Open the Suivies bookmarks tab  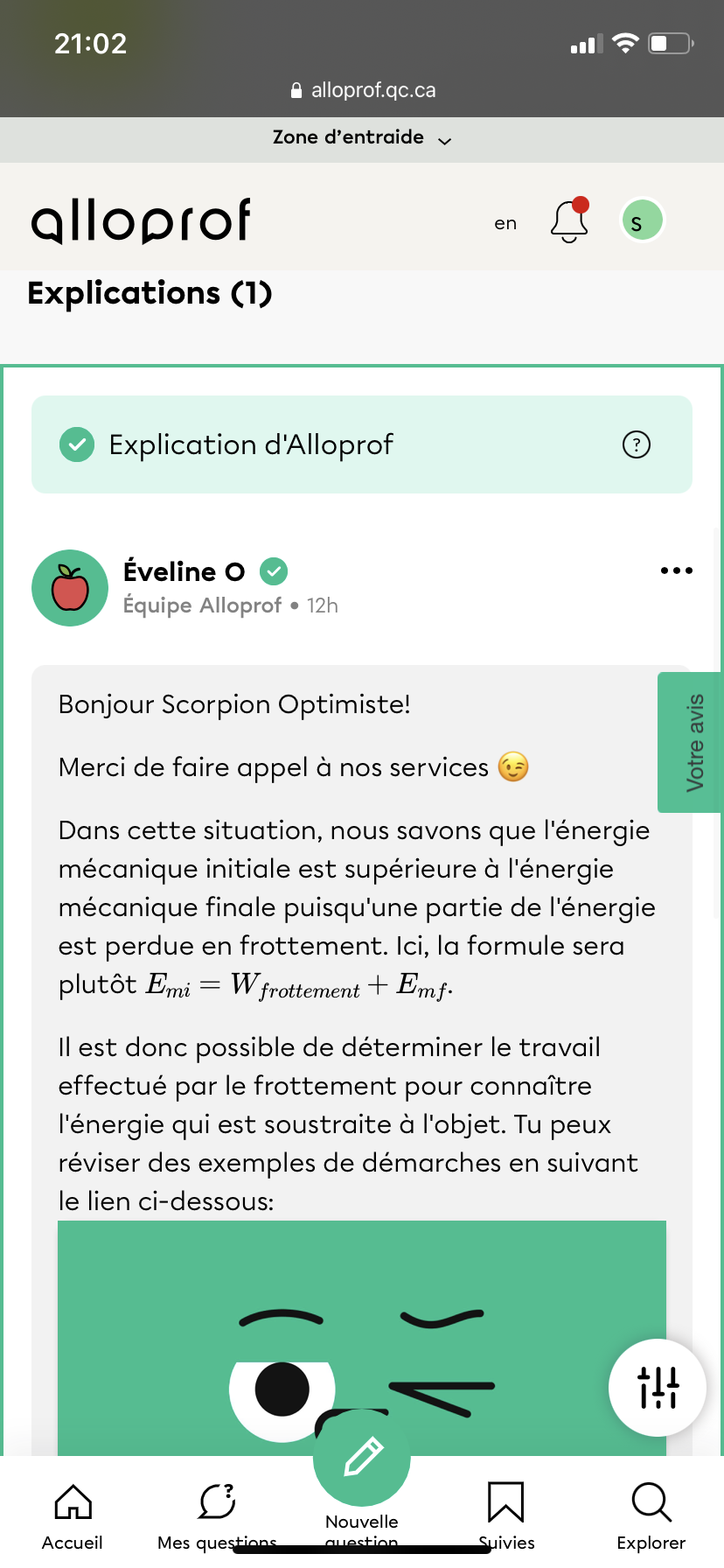(506, 1515)
